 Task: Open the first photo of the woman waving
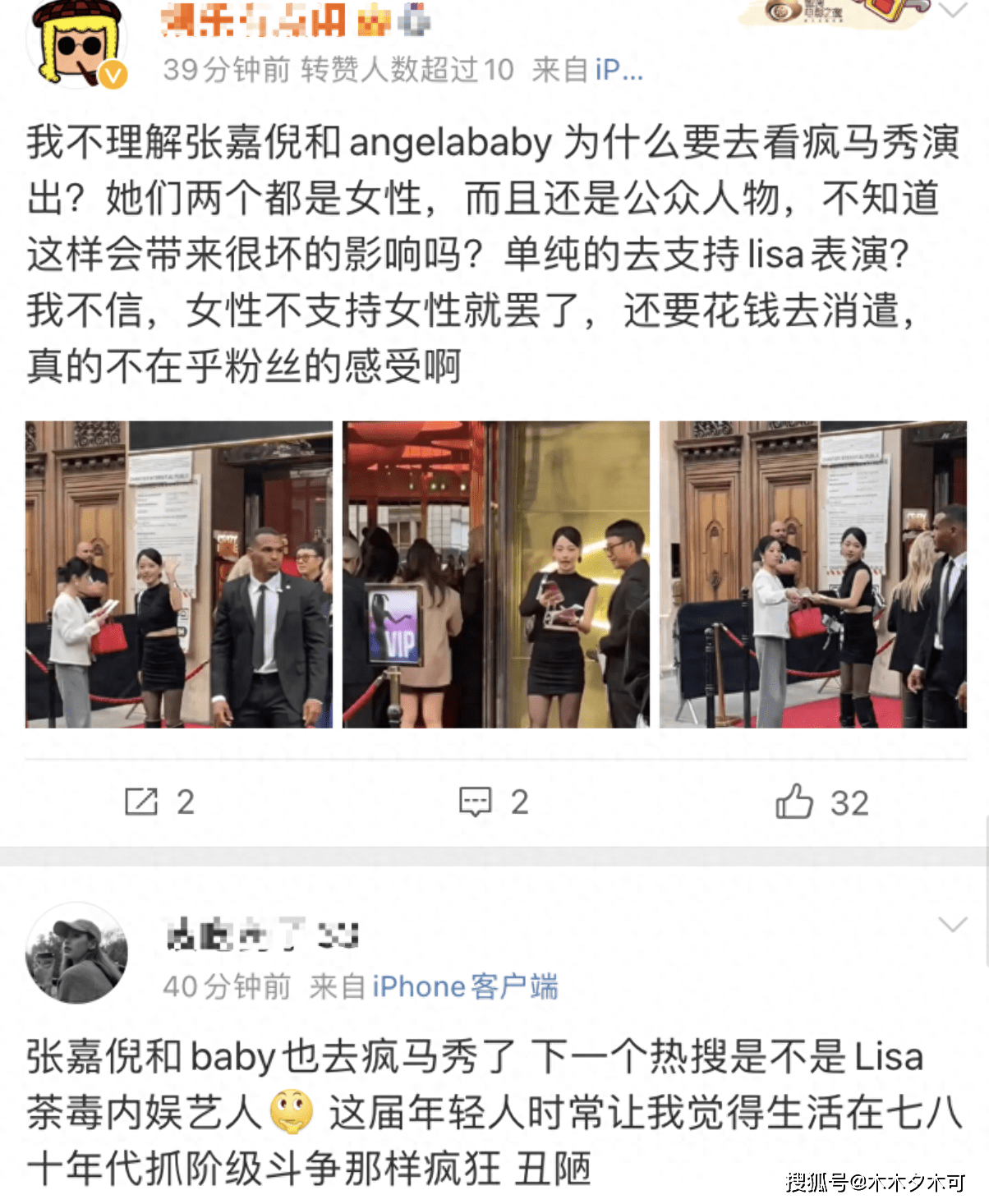tap(179, 575)
